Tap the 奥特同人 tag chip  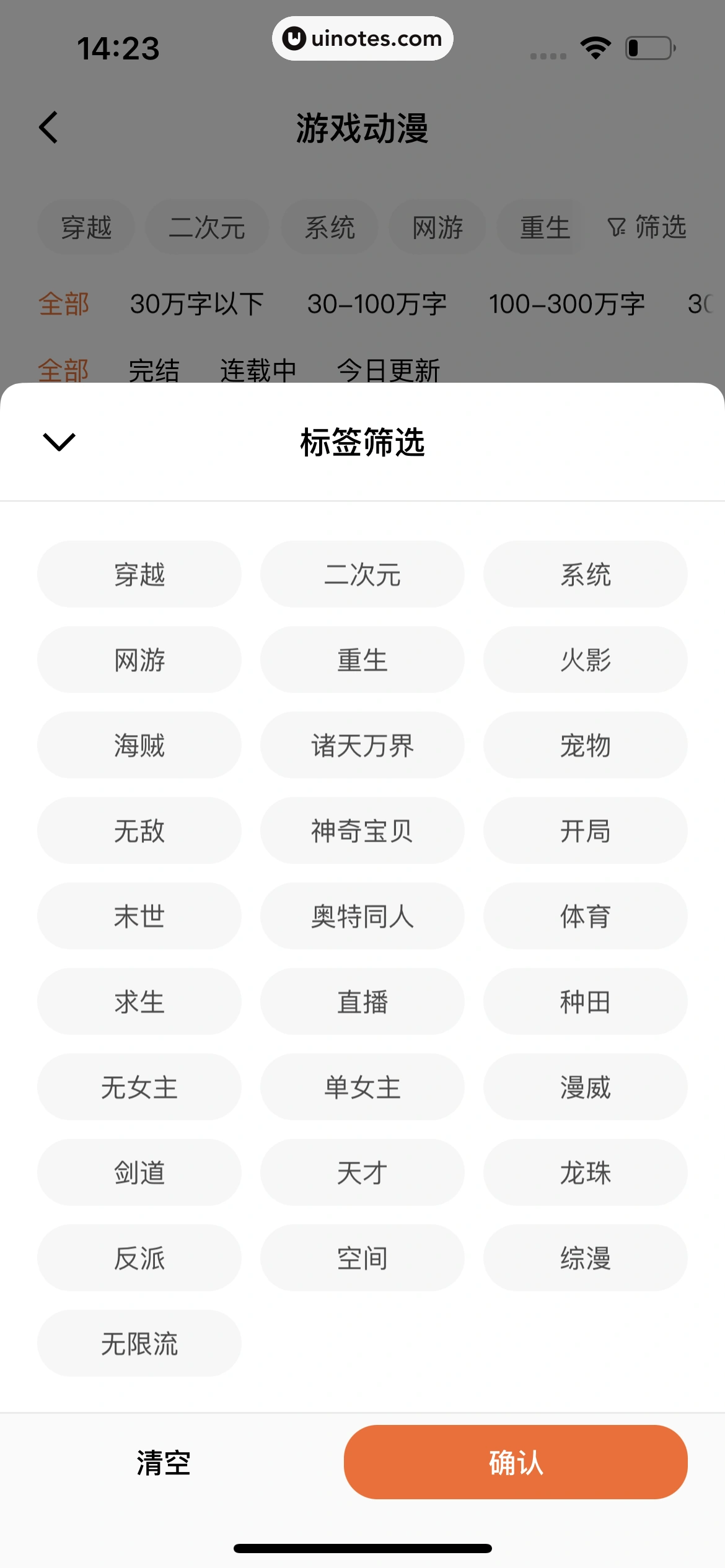coord(362,916)
